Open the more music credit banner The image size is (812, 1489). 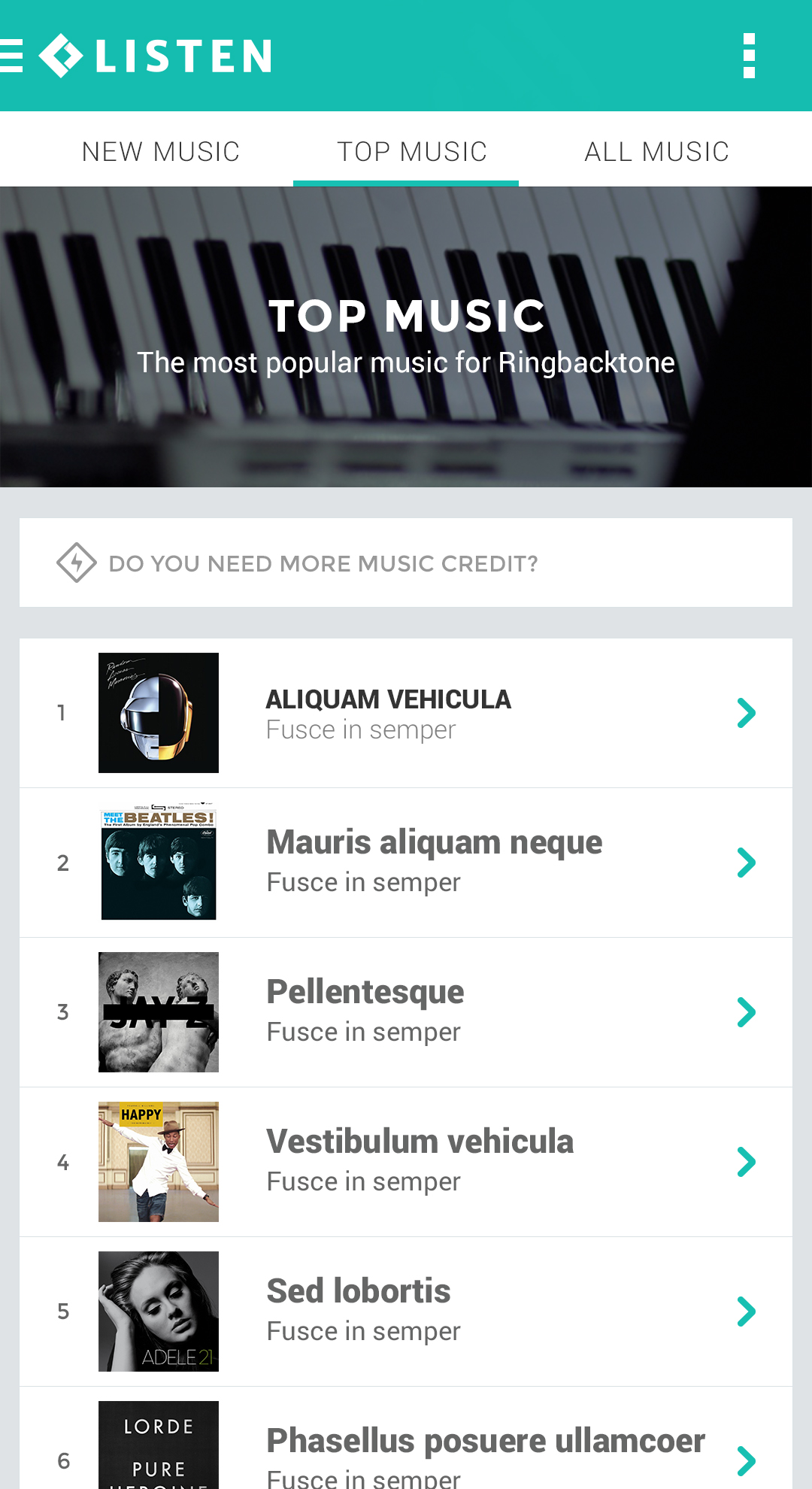[x=406, y=563]
